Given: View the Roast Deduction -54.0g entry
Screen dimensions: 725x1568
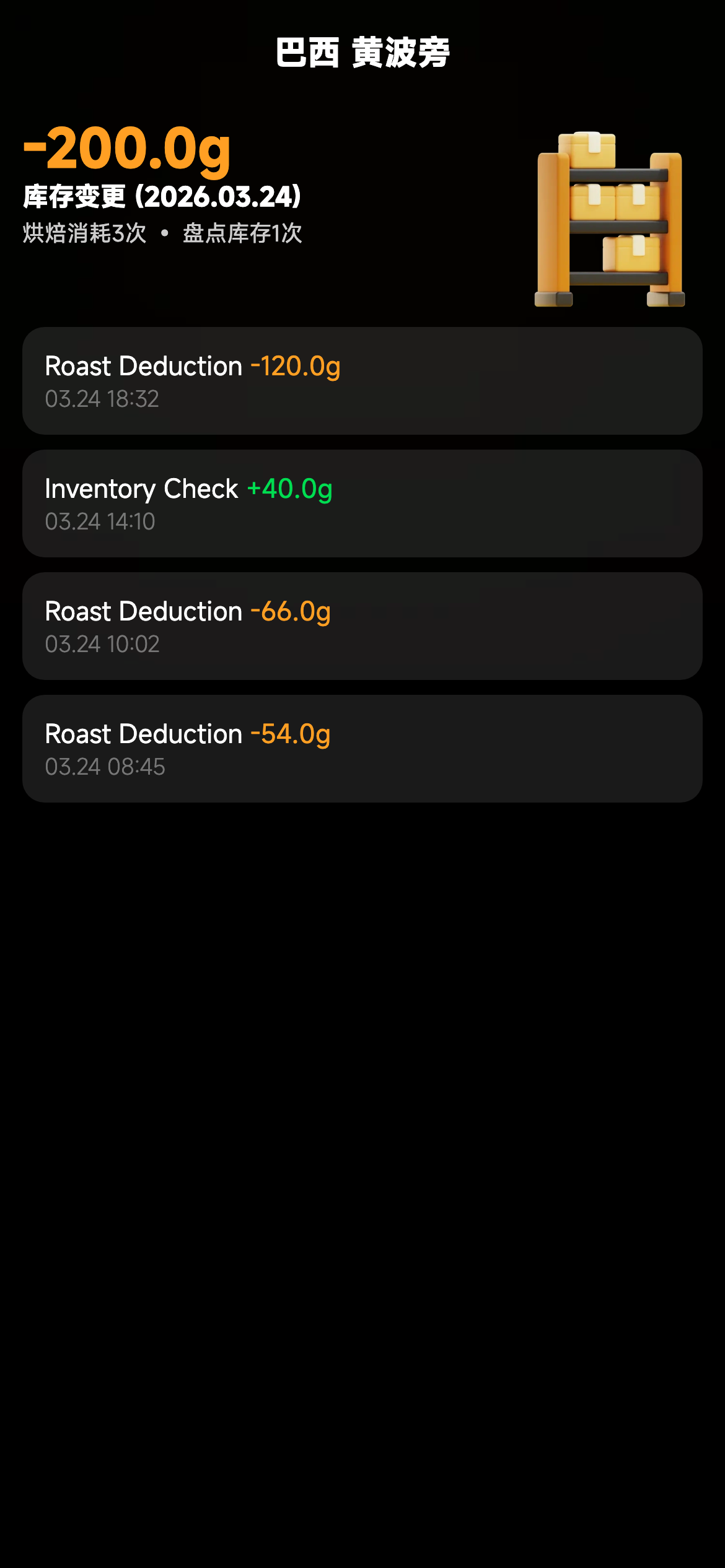Looking at the screenshot, I should coord(362,749).
